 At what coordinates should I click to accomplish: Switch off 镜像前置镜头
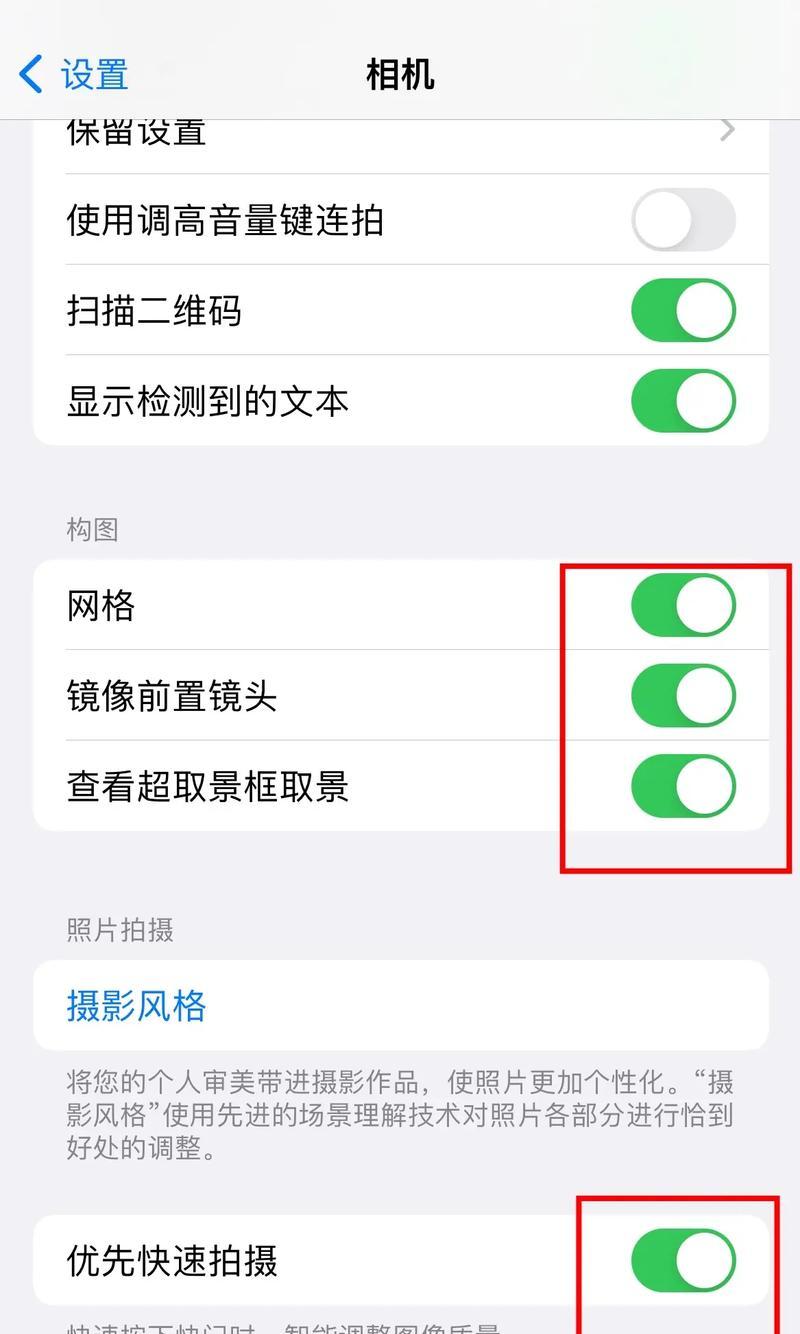click(x=684, y=696)
